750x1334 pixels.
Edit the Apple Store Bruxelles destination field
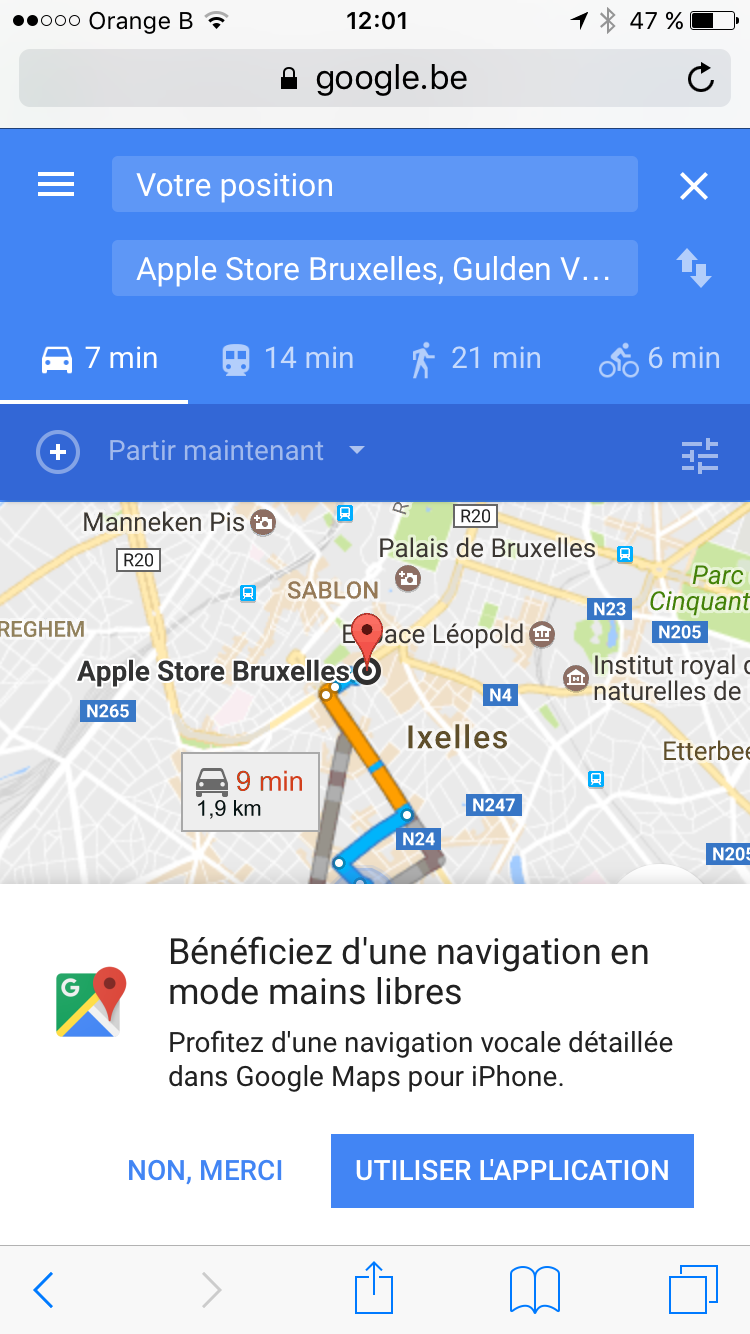click(374, 269)
